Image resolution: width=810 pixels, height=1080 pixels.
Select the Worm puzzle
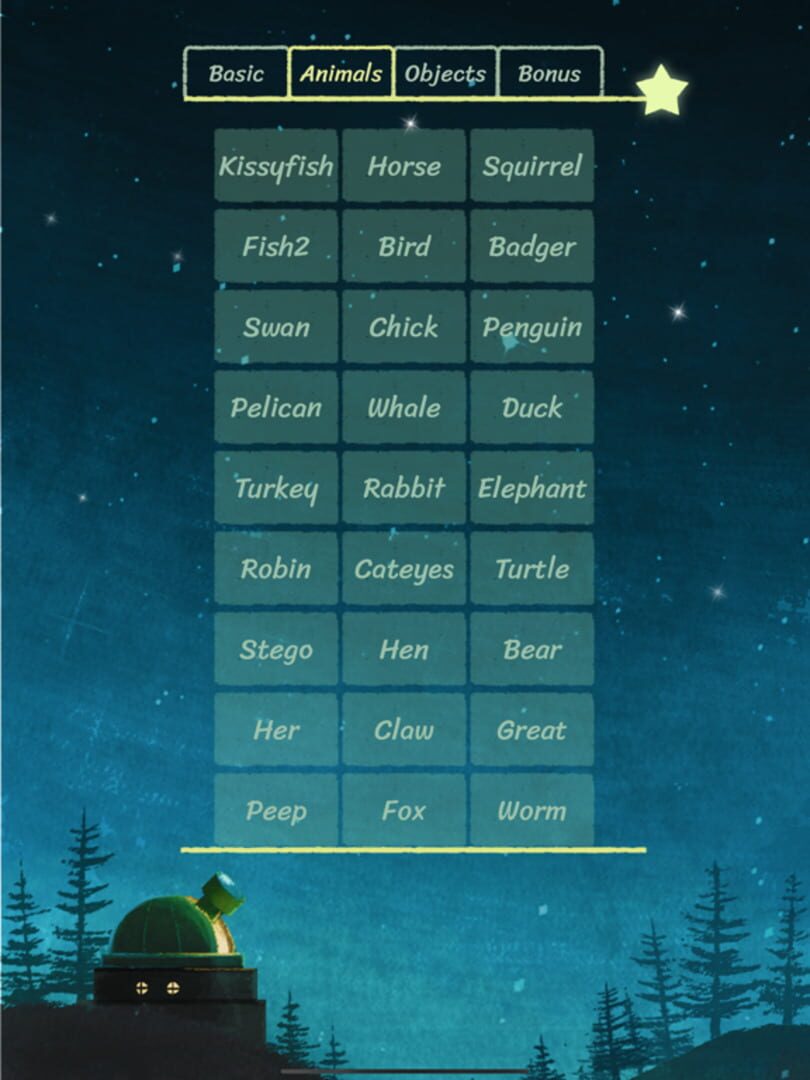click(x=532, y=811)
